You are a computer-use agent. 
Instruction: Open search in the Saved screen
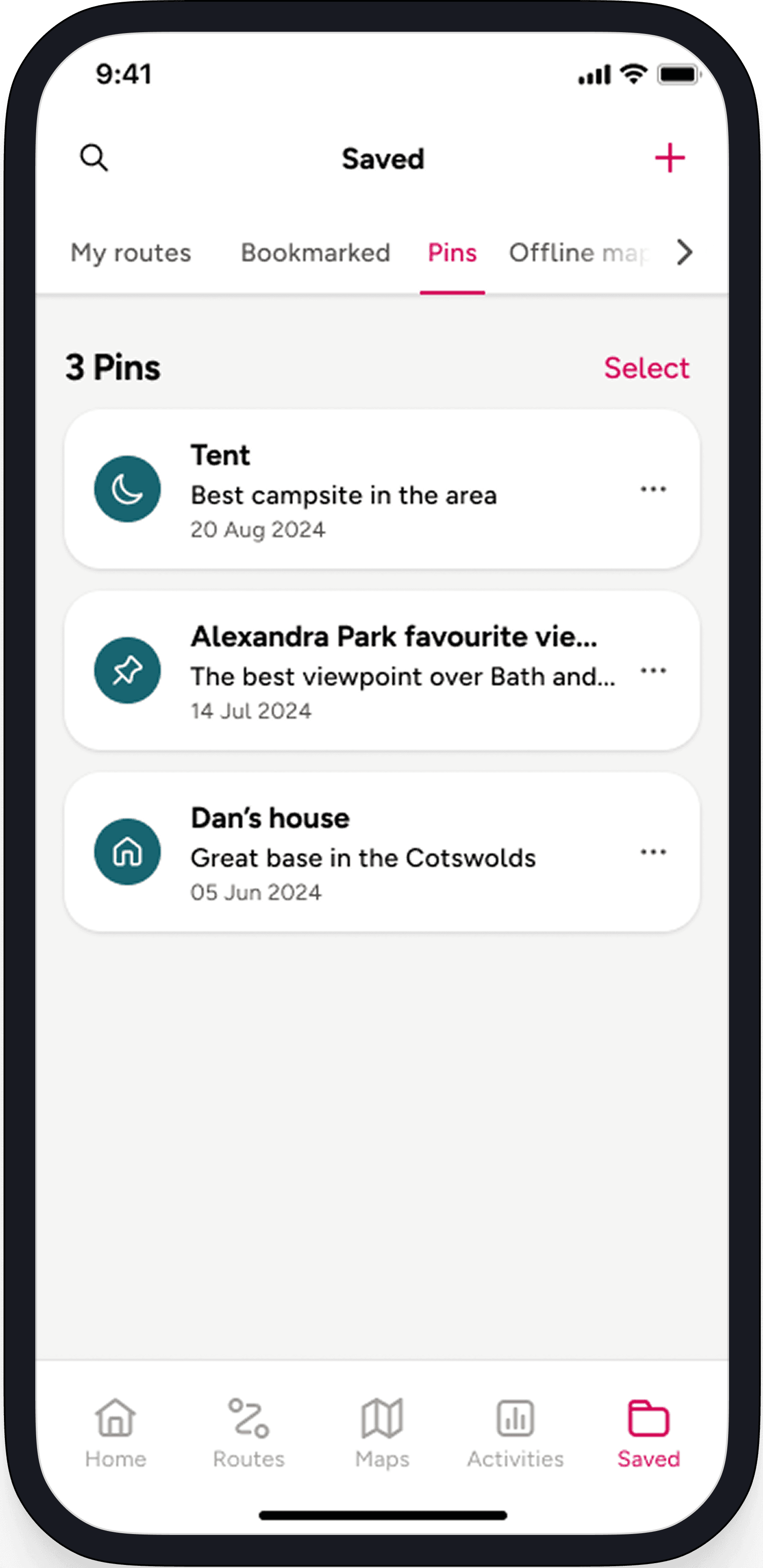click(x=94, y=158)
